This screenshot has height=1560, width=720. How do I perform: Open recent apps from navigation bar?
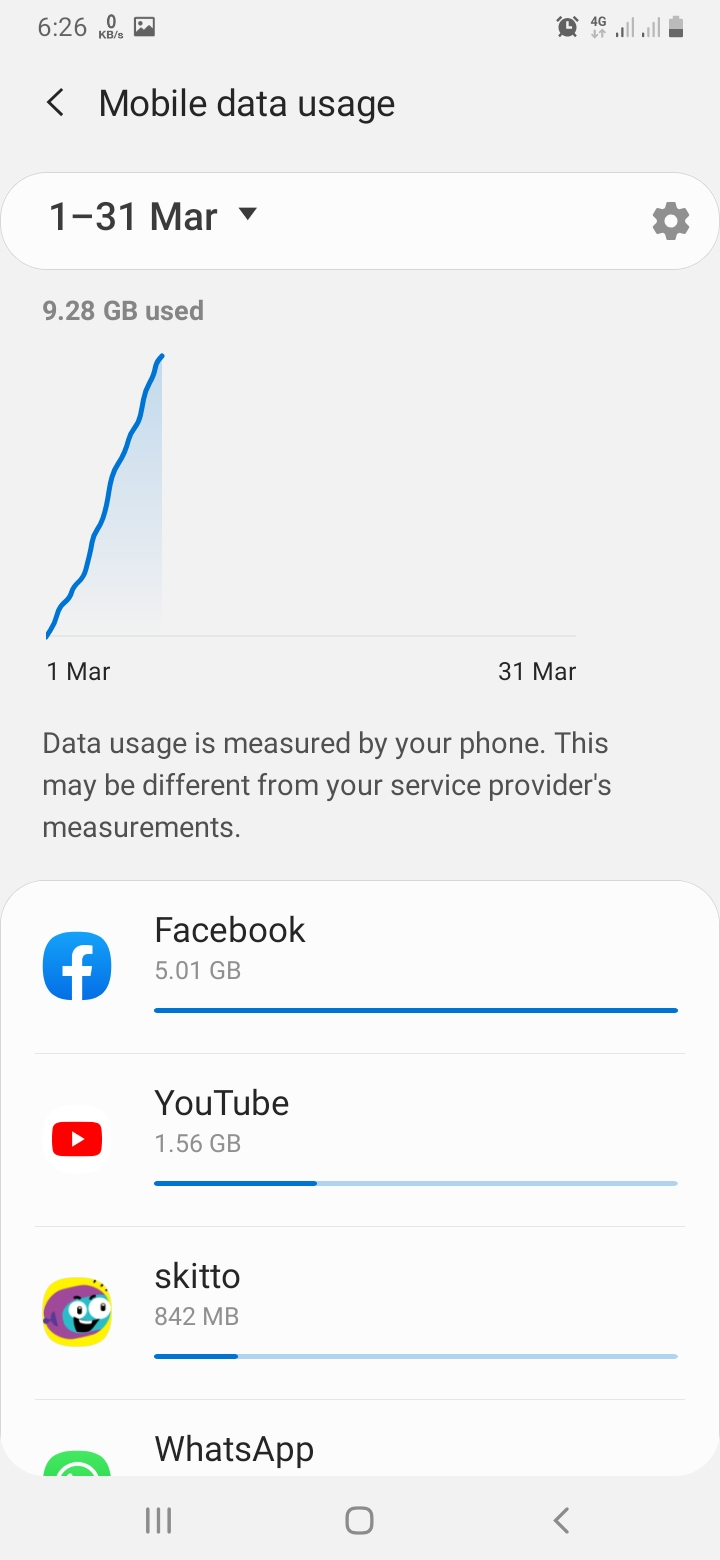[158, 1521]
